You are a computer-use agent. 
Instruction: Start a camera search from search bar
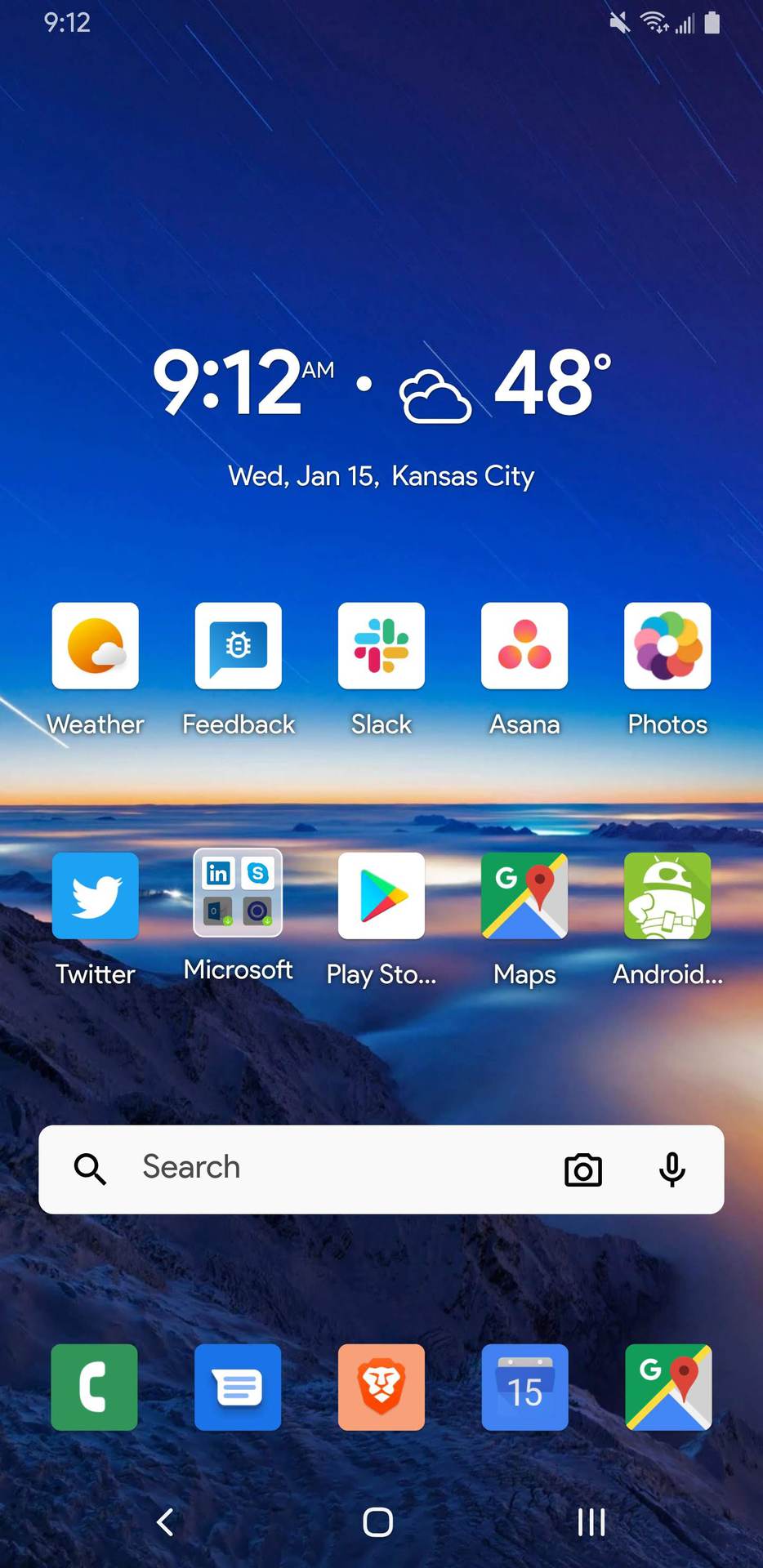tap(583, 1169)
